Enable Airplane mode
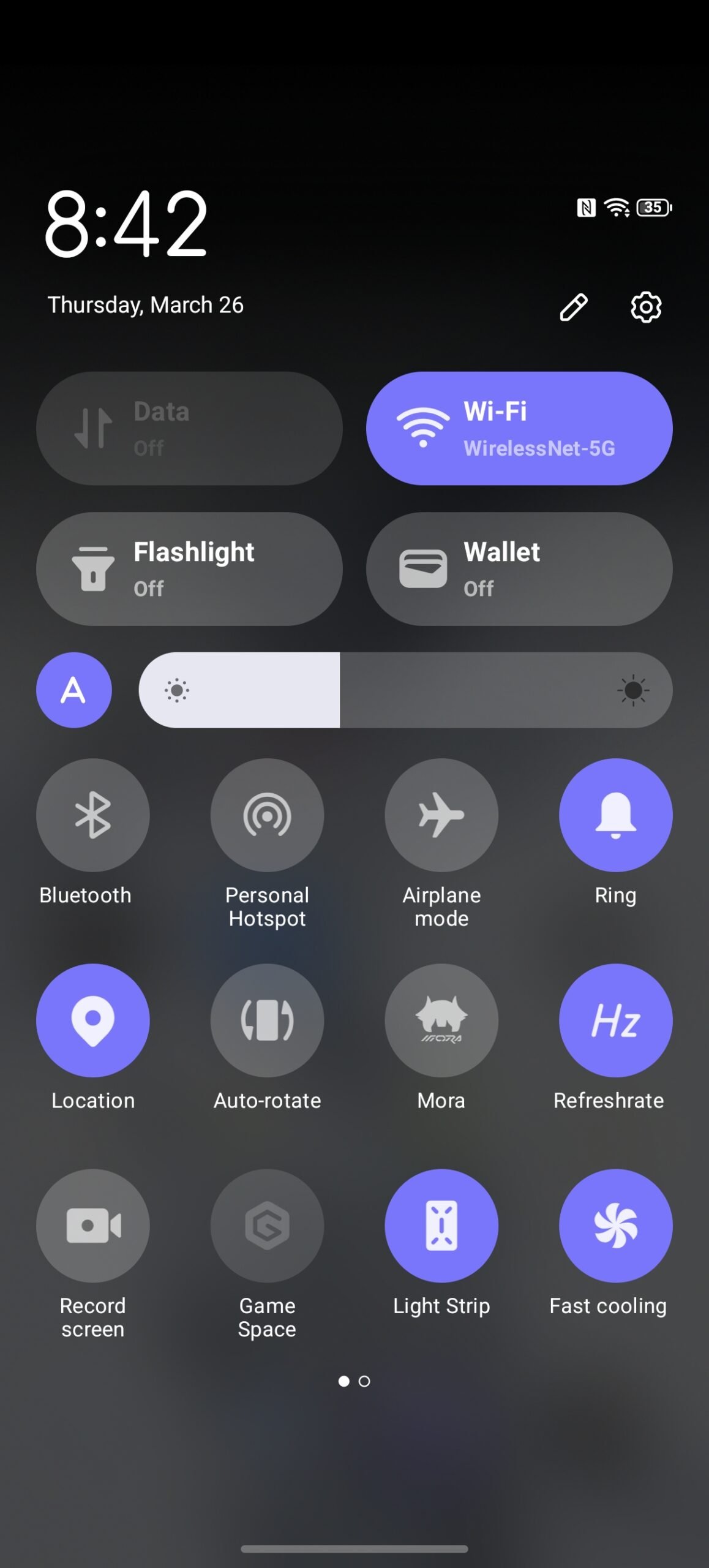709x1568 pixels. tap(441, 815)
